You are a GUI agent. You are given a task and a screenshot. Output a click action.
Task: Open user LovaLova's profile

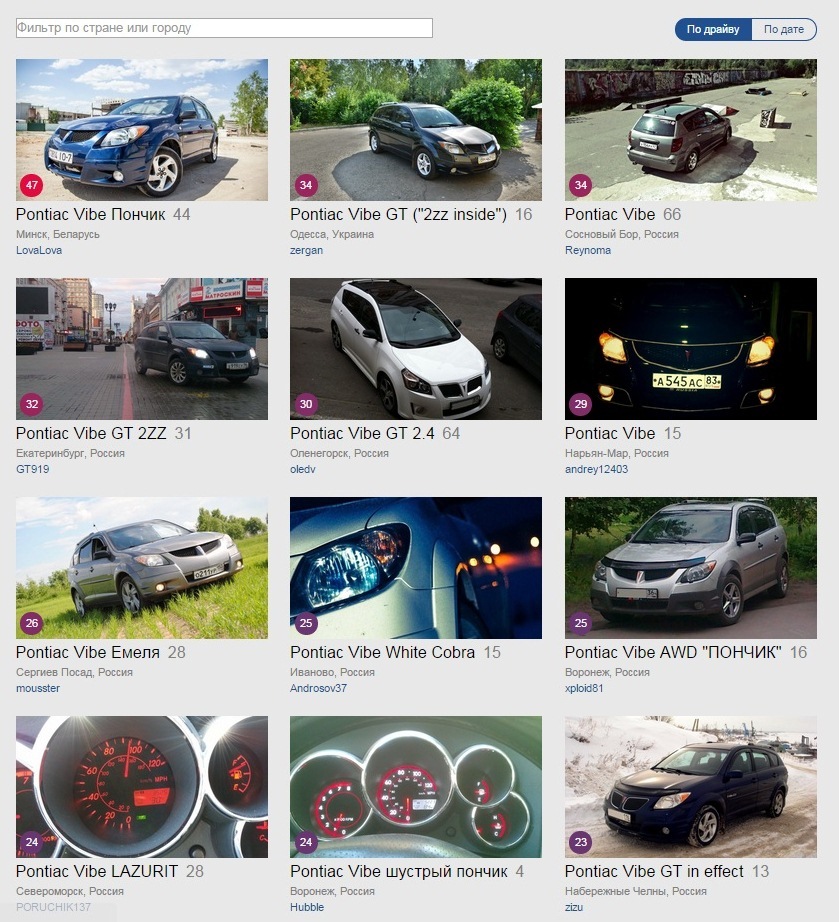point(39,251)
